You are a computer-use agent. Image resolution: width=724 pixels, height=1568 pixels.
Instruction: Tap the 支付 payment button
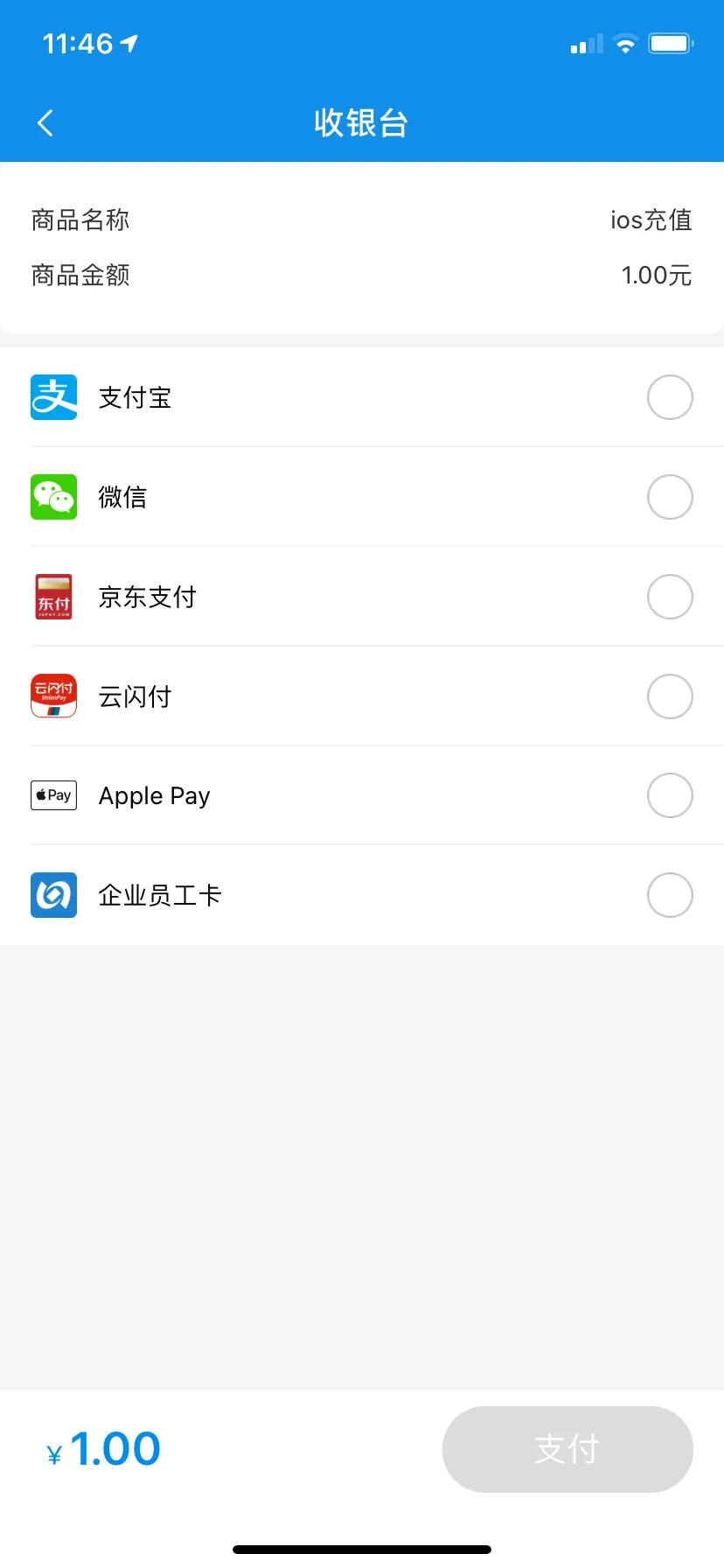[567, 1449]
